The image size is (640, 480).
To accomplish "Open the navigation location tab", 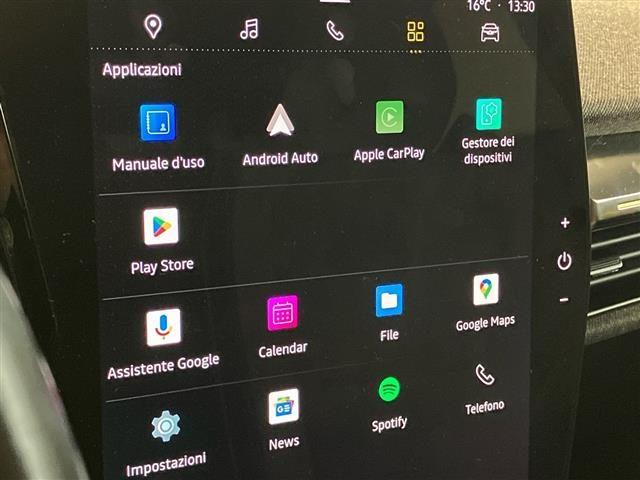I will (153, 27).
